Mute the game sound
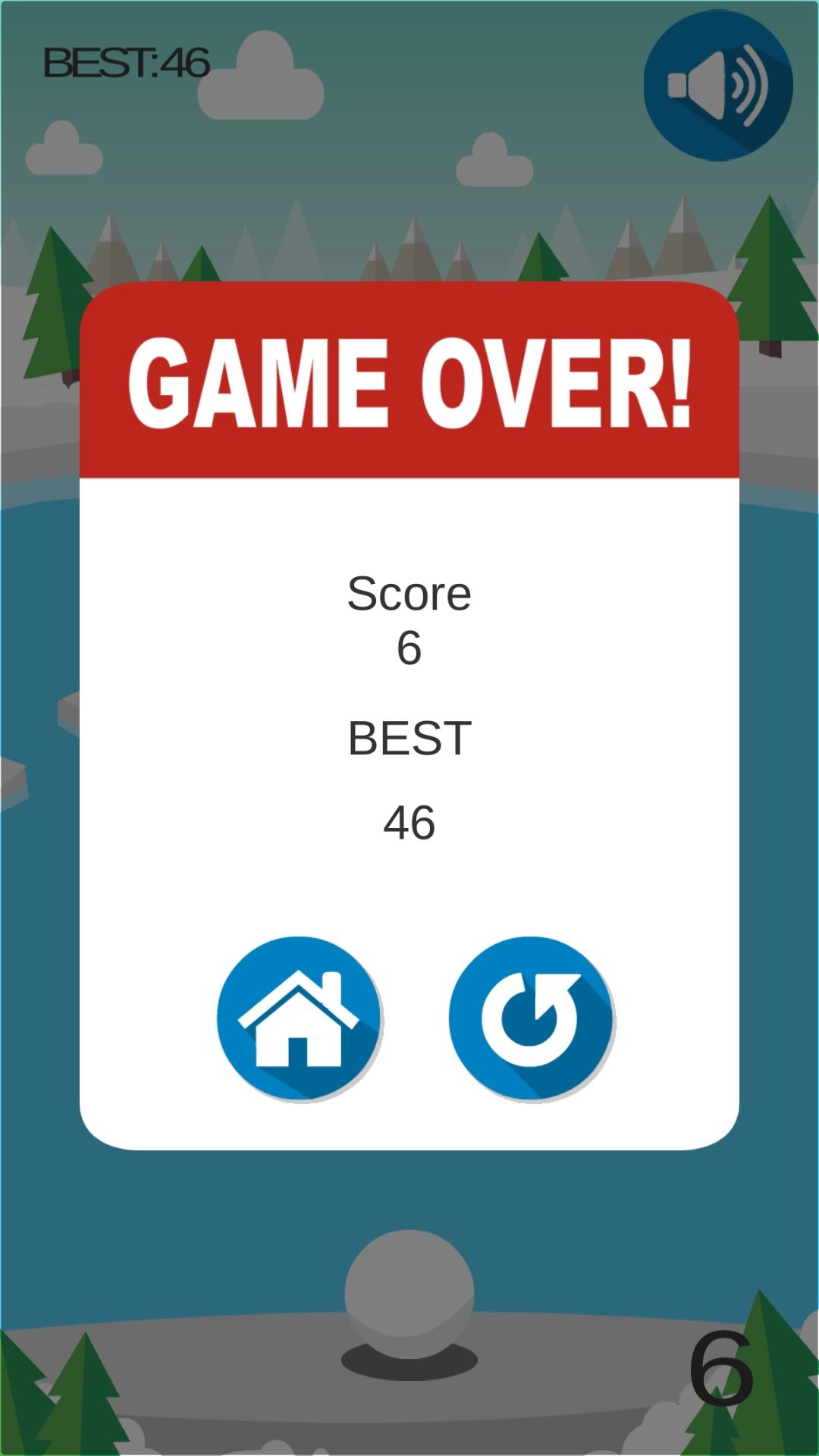Image resolution: width=819 pixels, height=1456 pixels. [x=717, y=86]
